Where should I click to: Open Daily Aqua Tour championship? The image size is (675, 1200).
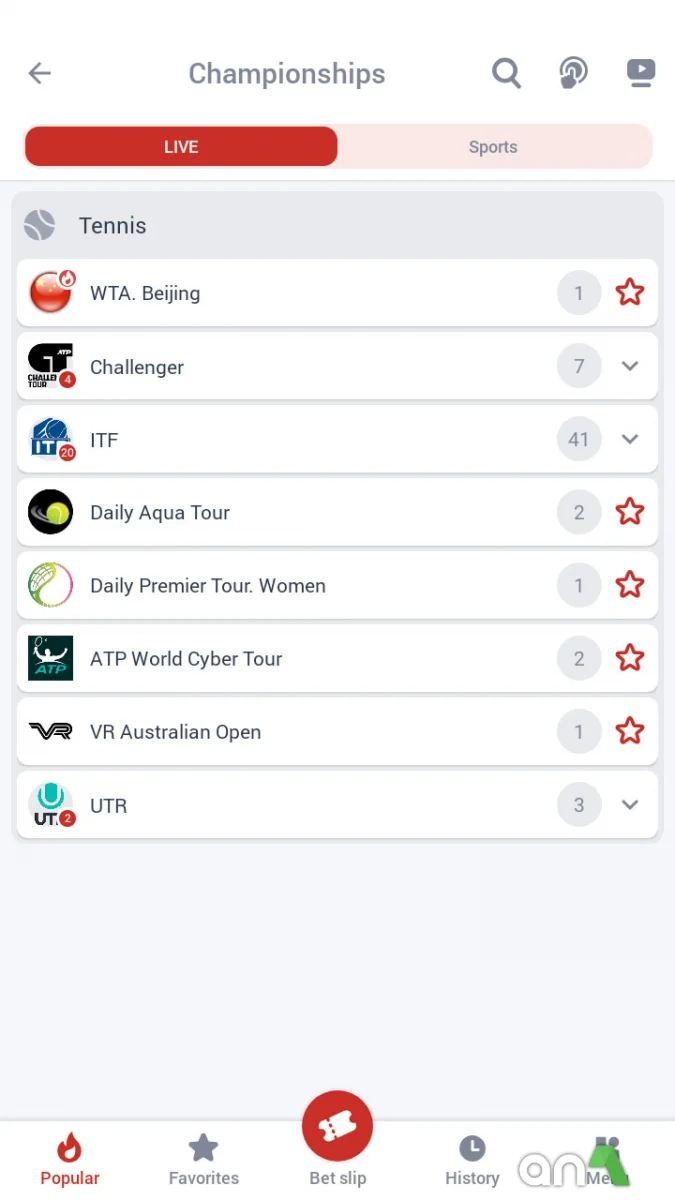tap(160, 512)
